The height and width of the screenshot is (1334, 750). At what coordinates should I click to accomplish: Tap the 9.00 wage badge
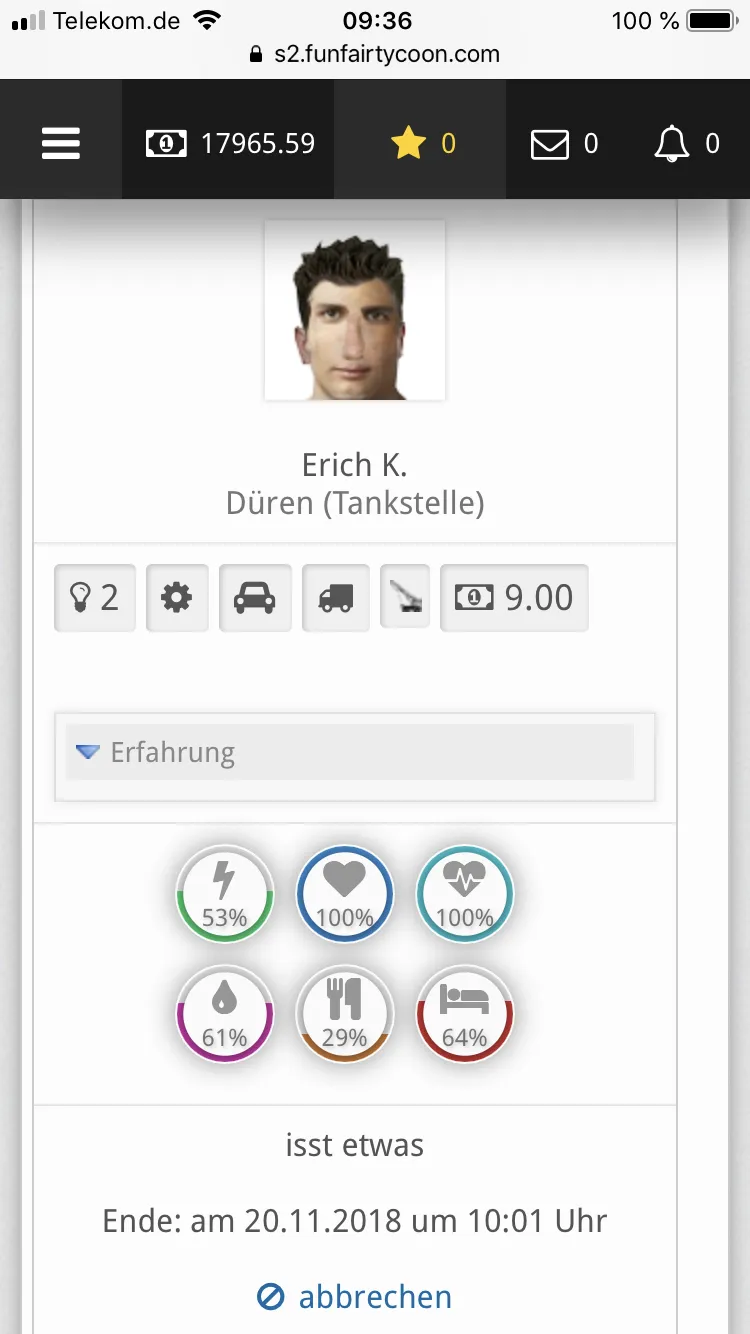(514, 598)
